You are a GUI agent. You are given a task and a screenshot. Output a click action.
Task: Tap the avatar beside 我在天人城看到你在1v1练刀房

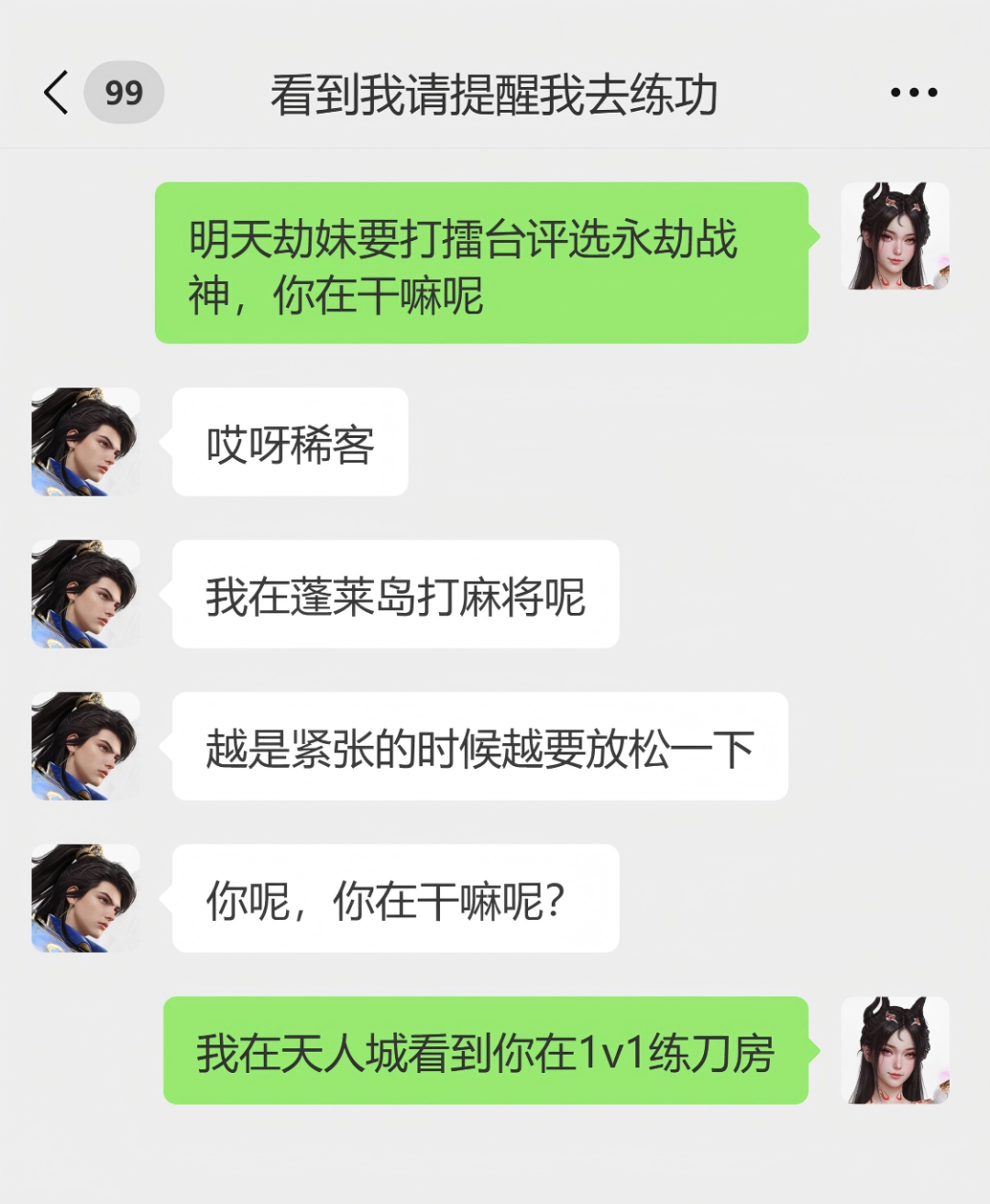tap(895, 1050)
